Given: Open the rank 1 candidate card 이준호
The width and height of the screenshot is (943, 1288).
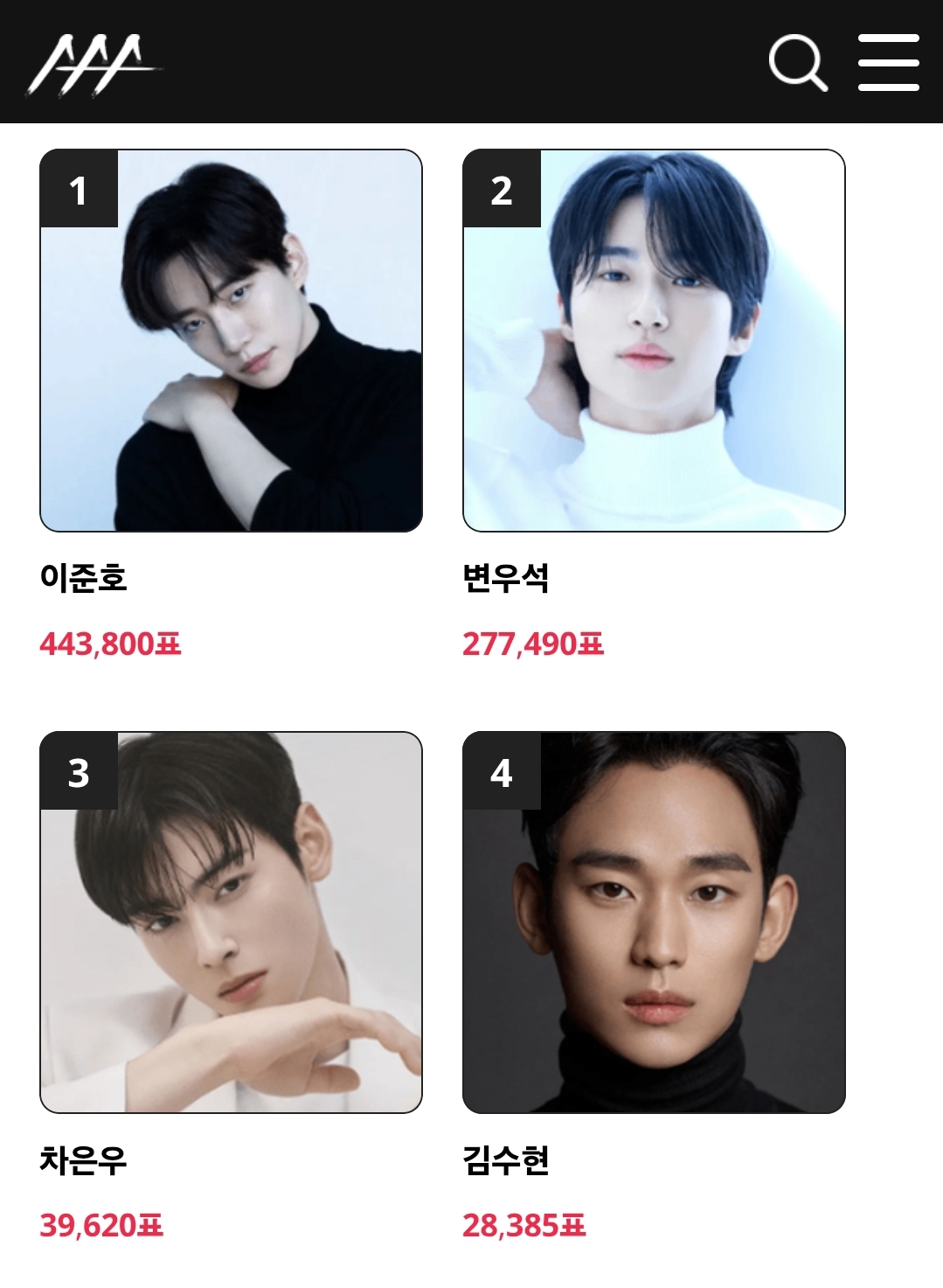Looking at the screenshot, I should 232,341.
